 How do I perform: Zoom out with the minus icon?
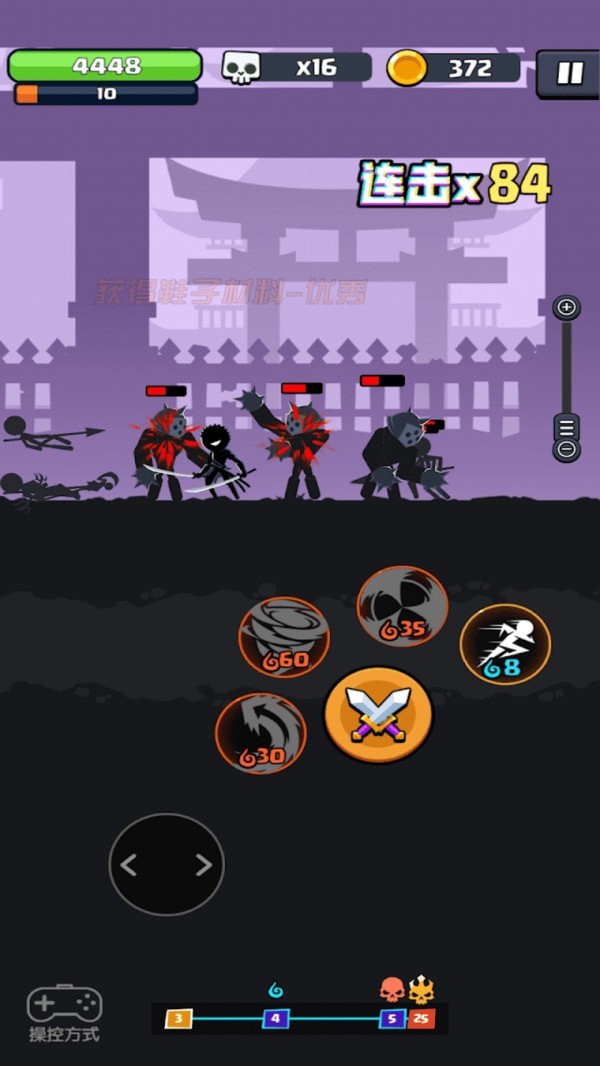click(x=566, y=449)
